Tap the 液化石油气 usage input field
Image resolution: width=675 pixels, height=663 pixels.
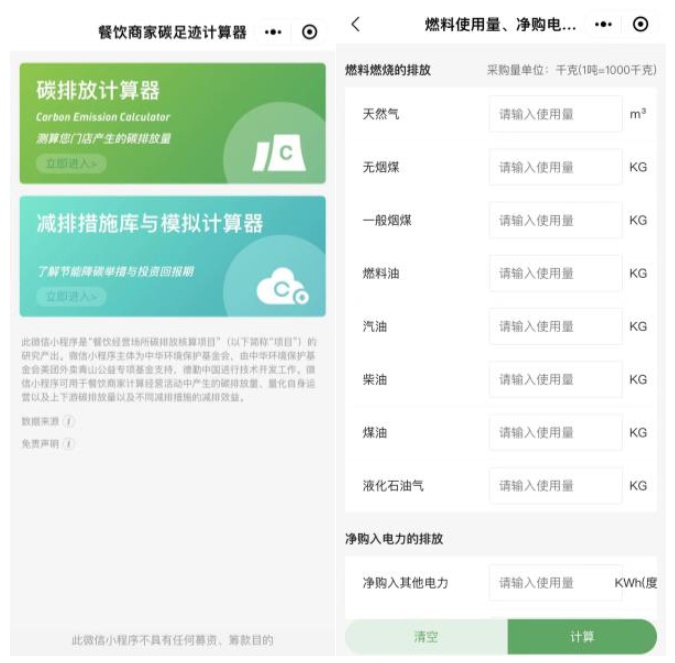pyautogui.click(x=555, y=485)
